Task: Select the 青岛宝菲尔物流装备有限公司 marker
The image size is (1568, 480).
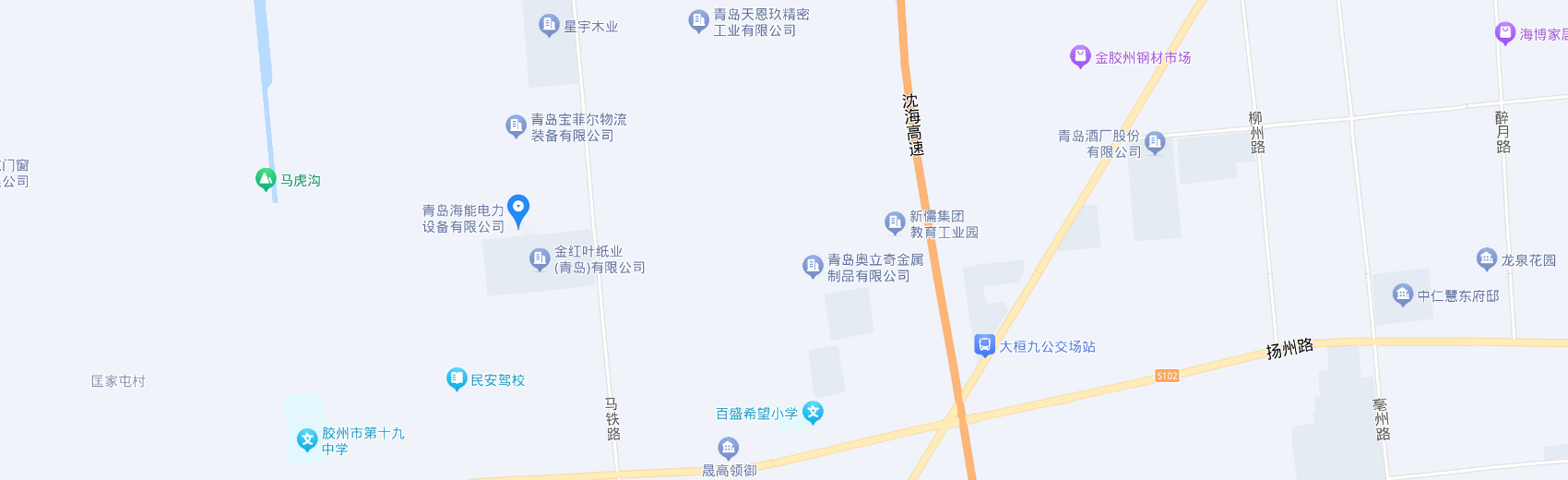Action: [x=516, y=126]
